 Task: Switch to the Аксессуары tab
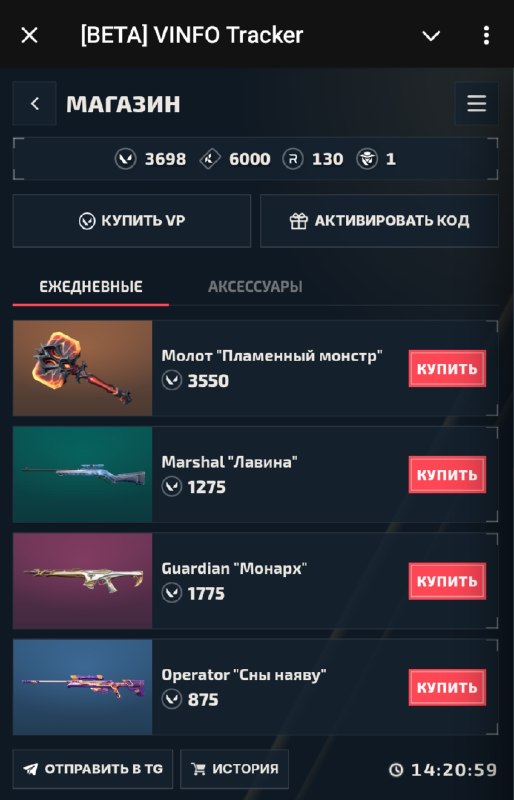[255, 287]
